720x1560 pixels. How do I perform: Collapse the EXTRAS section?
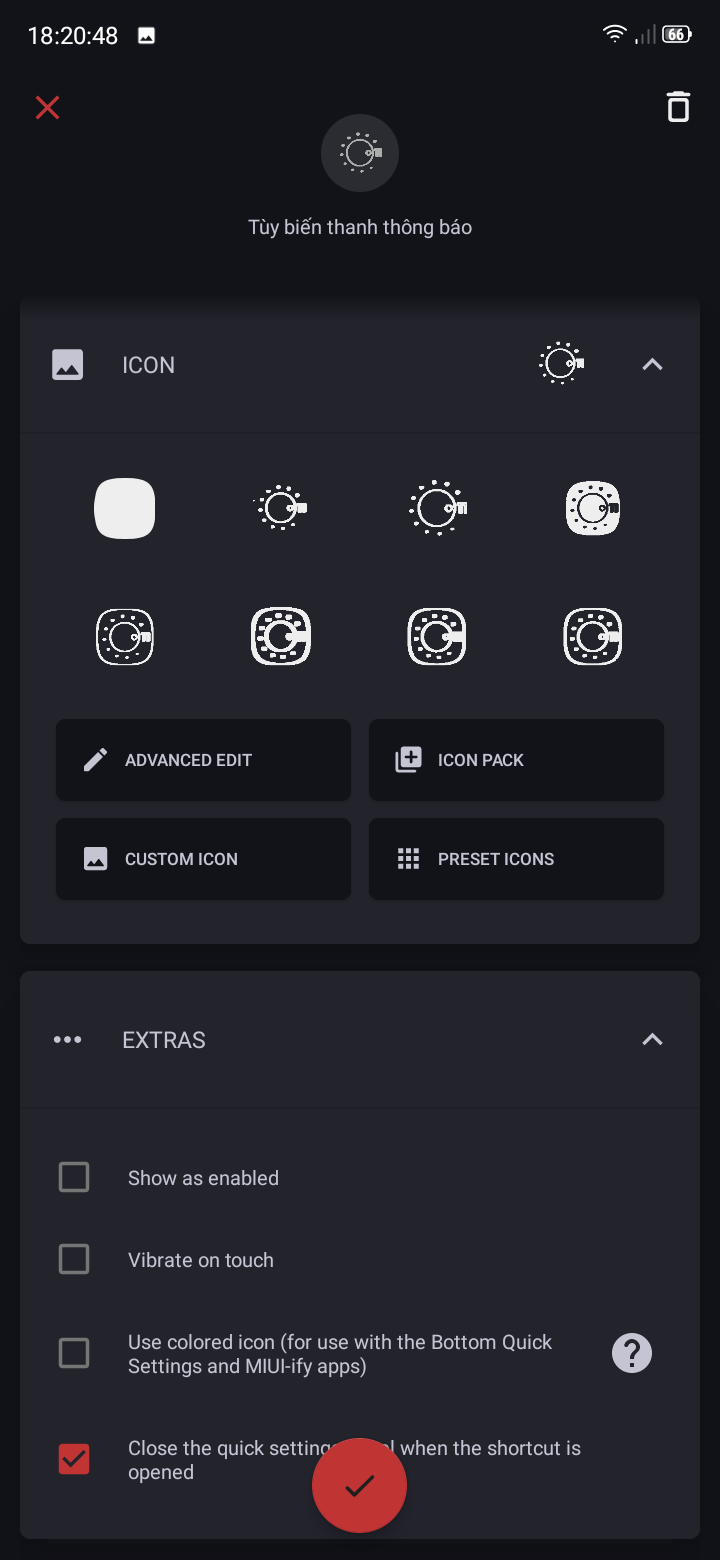[652, 1040]
